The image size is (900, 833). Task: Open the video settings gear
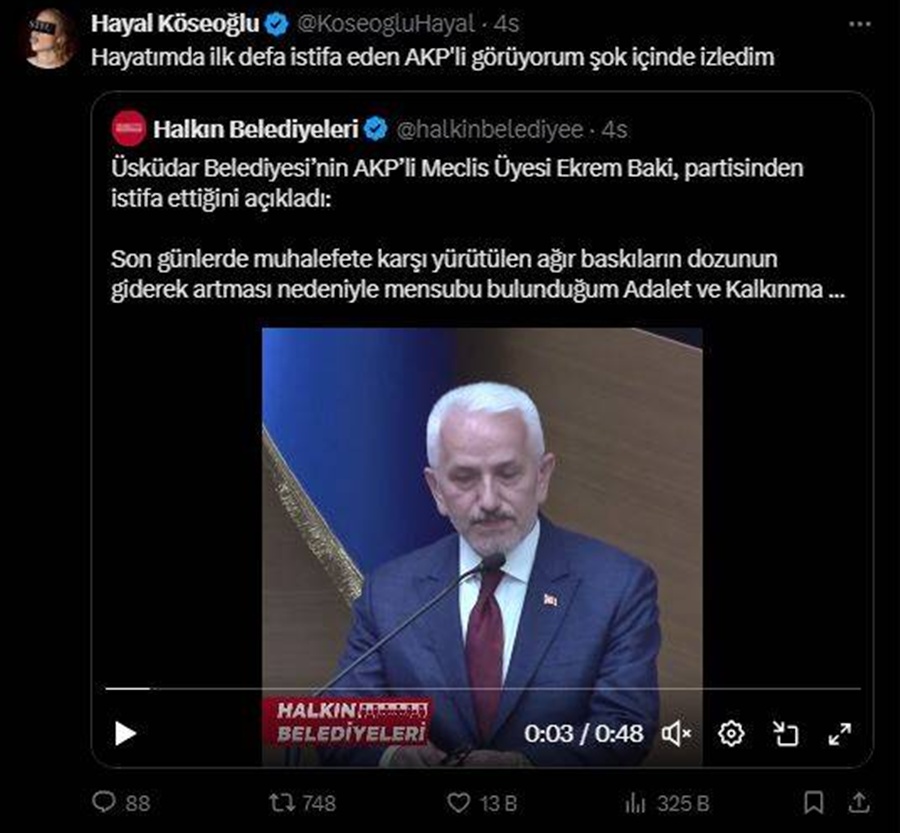coord(732,734)
